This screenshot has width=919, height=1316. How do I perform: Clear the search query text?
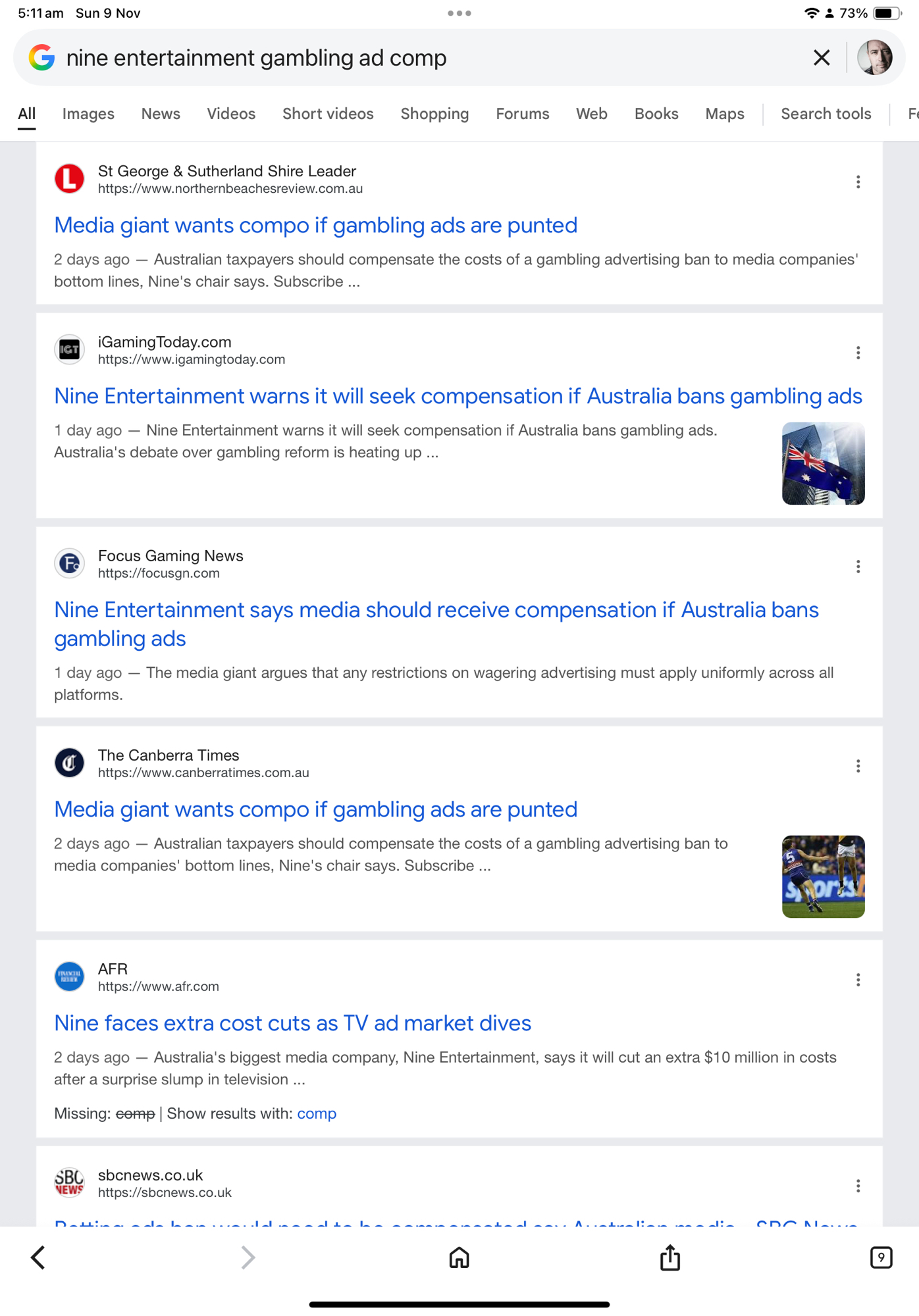pos(821,58)
